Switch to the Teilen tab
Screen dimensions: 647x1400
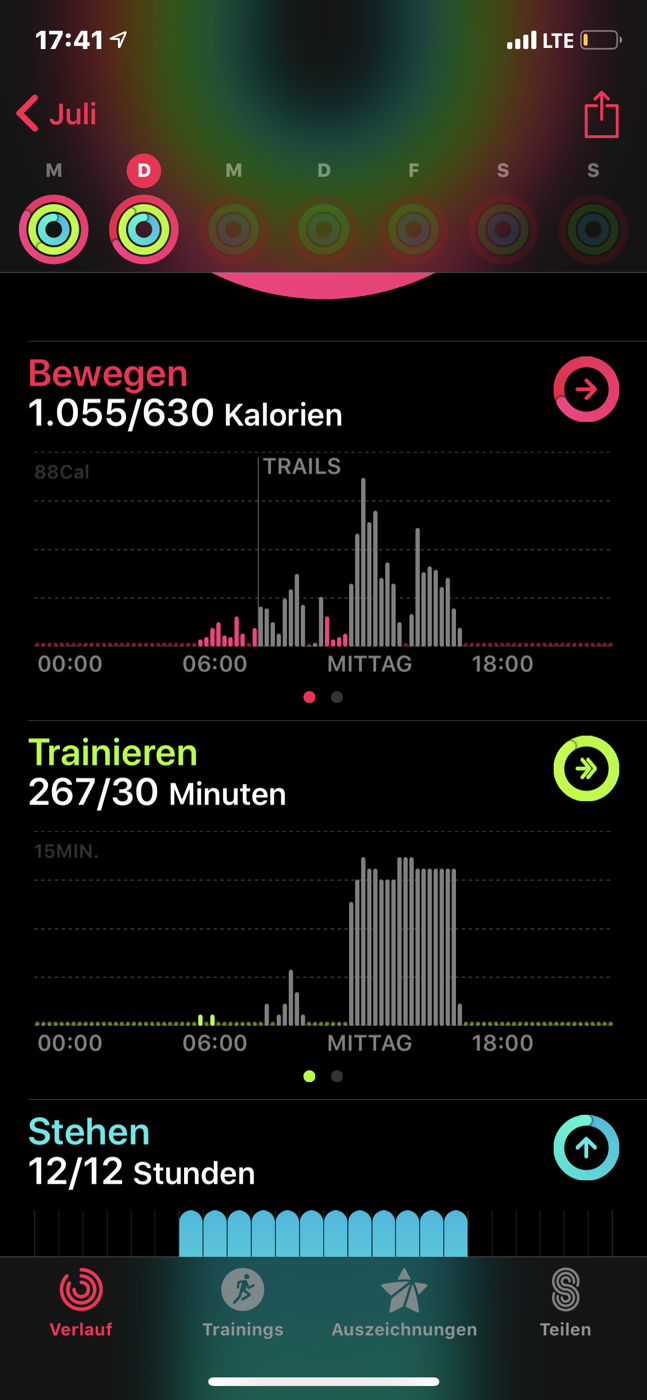pos(565,1303)
